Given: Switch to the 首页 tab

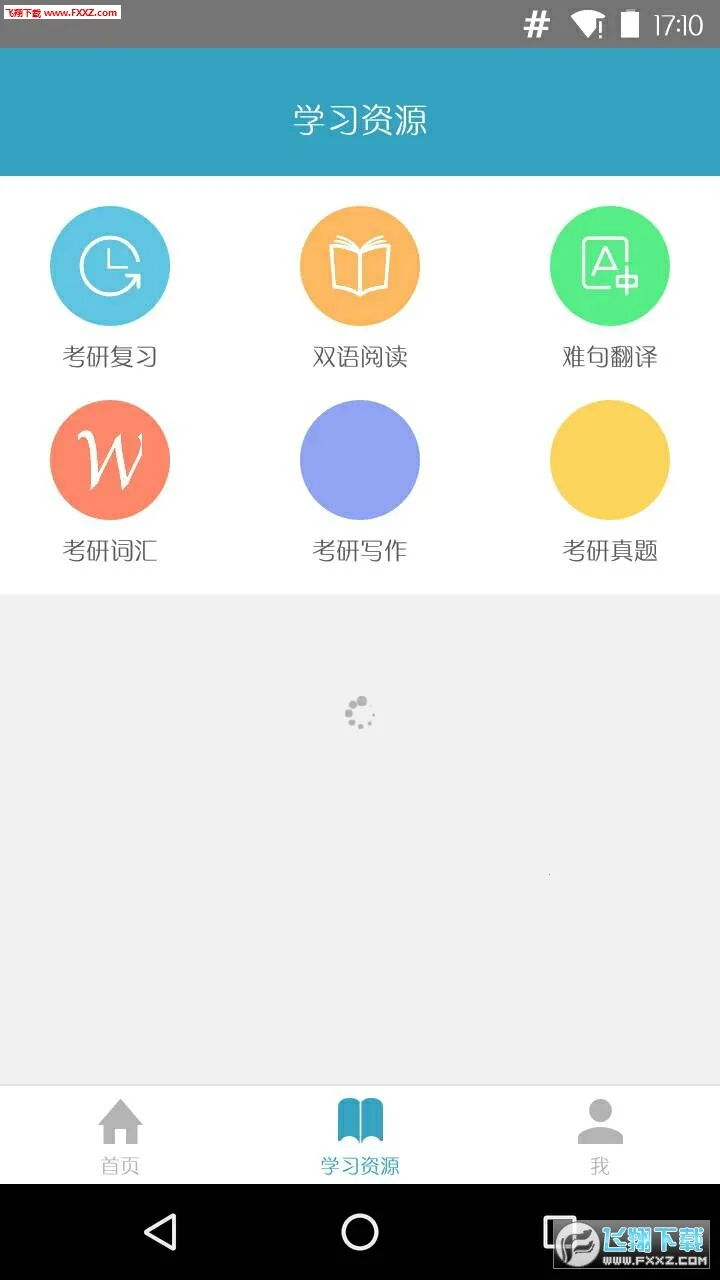Looking at the screenshot, I should [121, 1163].
